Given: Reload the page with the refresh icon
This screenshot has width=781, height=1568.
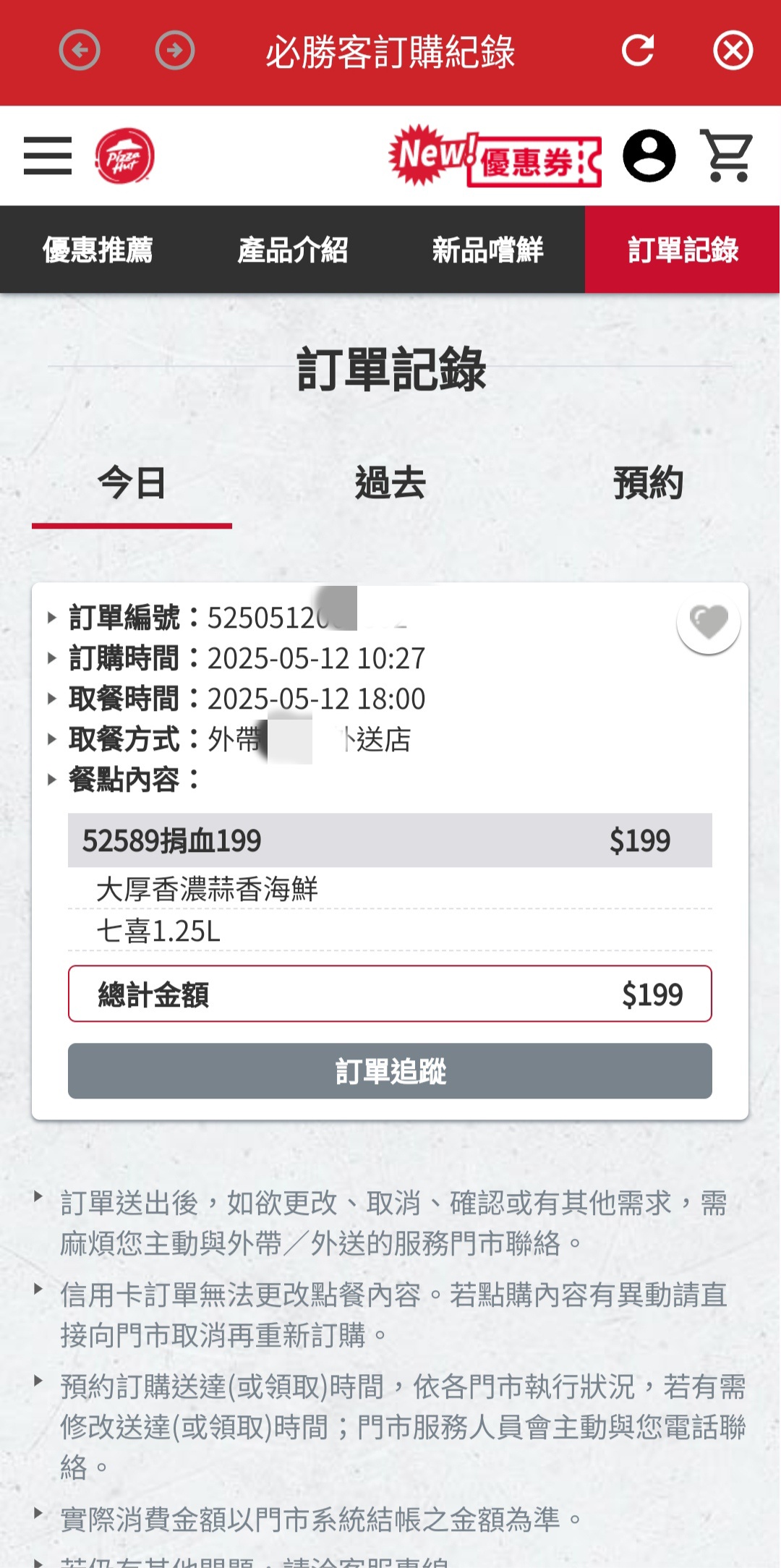Looking at the screenshot, I should [x=638, y=51].
